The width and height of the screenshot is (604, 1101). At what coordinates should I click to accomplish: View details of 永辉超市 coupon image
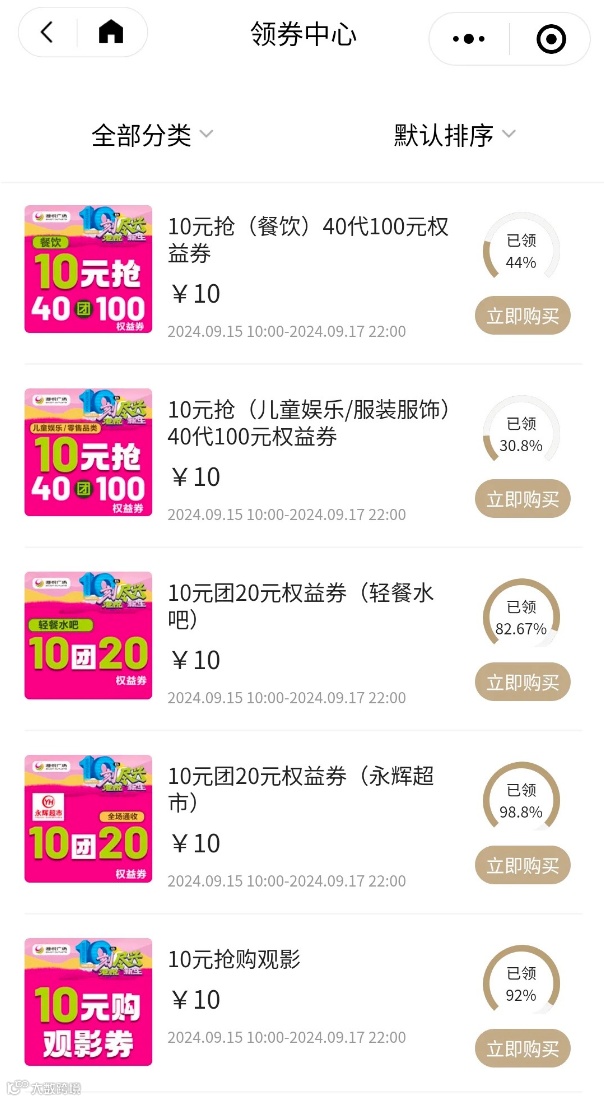pos(88,818)
